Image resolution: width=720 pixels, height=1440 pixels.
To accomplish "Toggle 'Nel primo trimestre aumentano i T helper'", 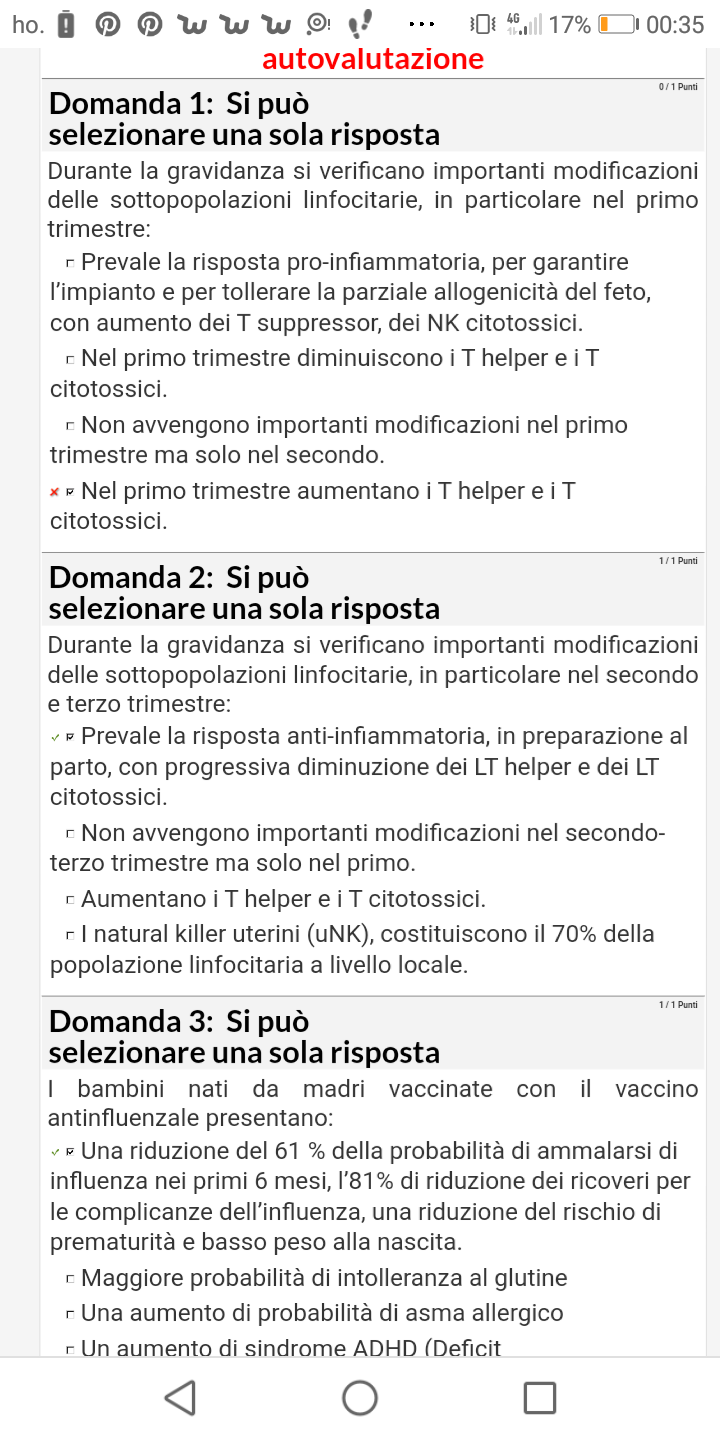I will [70, 492].
